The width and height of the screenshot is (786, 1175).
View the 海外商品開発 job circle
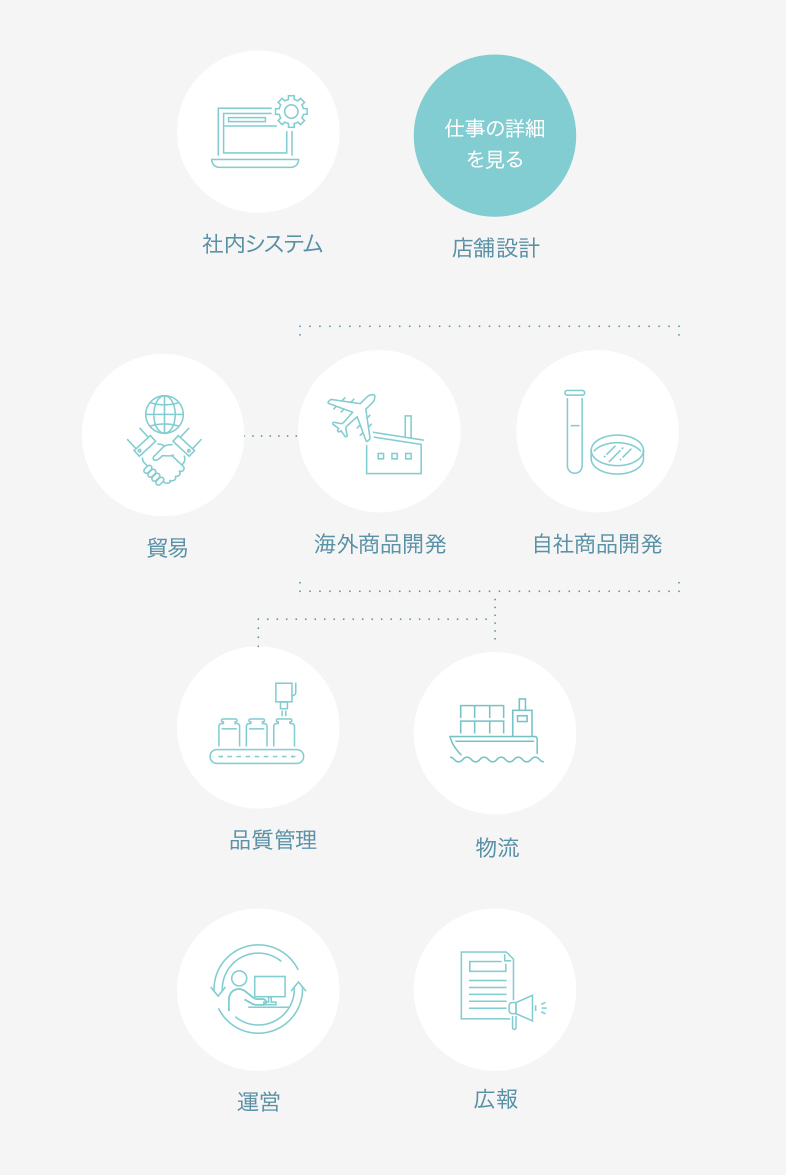(x=379, y=431)
